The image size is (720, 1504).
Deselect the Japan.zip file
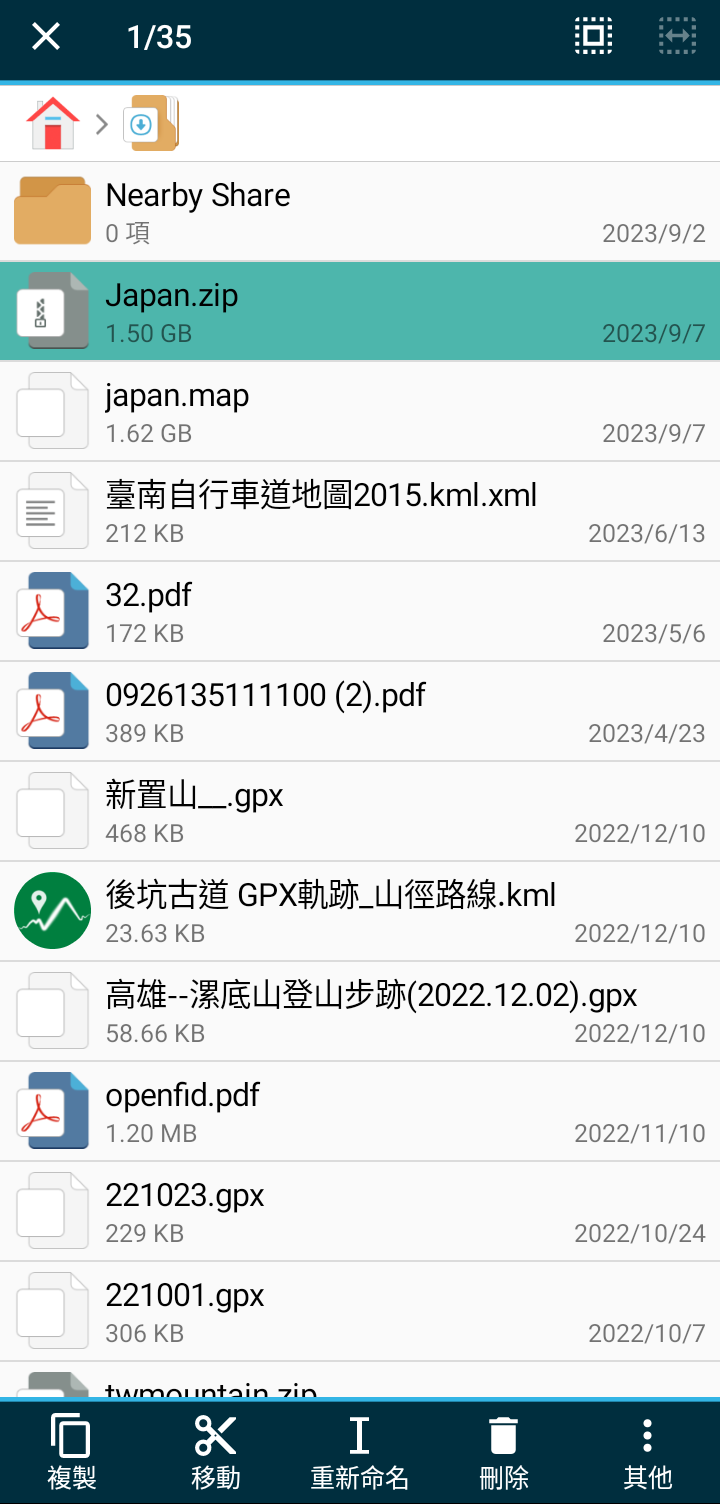[x=360, y=312]
